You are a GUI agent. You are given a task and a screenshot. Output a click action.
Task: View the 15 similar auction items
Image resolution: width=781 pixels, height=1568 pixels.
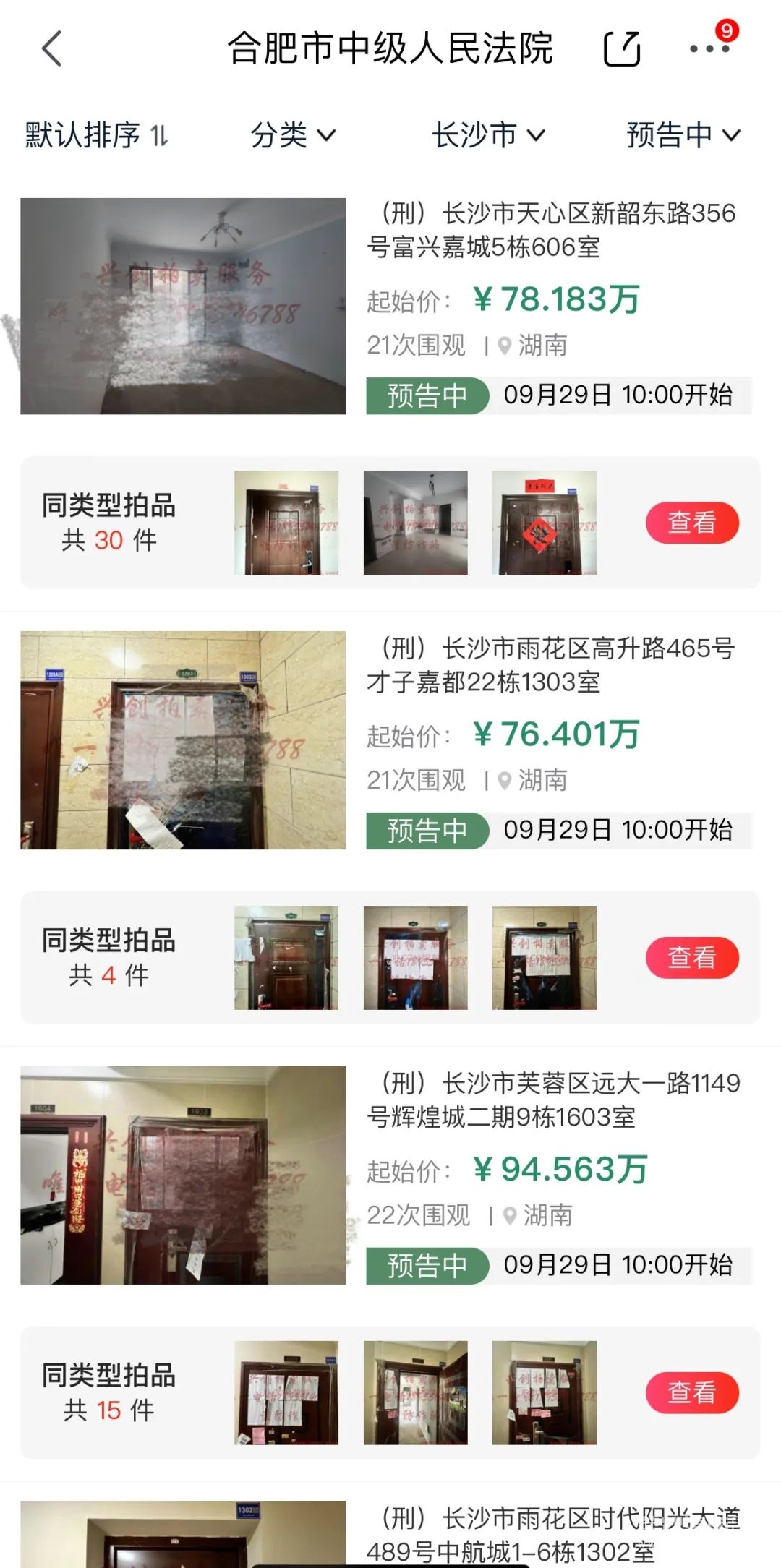click(691, 1393)
